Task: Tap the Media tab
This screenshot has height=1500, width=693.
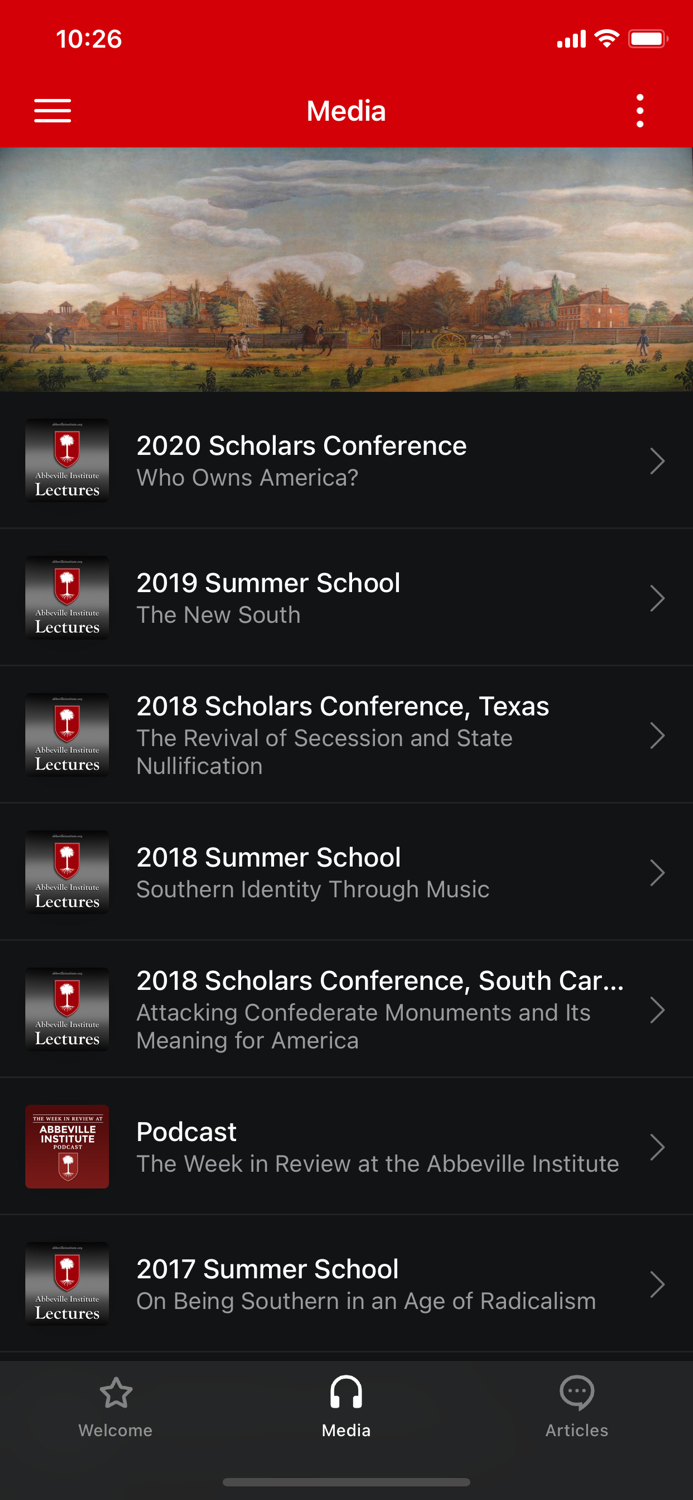Action: [x=346, y=1407]
